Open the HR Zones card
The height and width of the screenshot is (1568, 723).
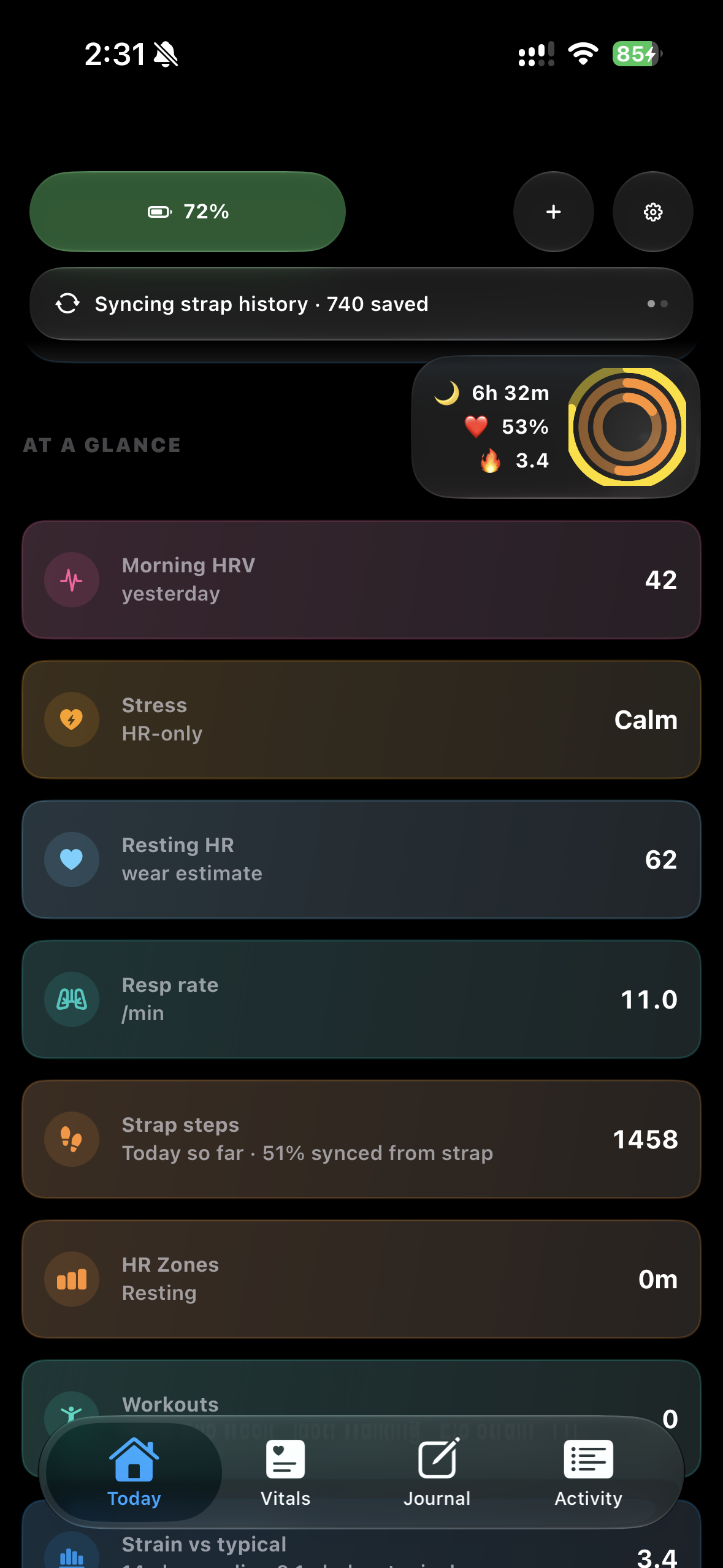pos(361,1279)
